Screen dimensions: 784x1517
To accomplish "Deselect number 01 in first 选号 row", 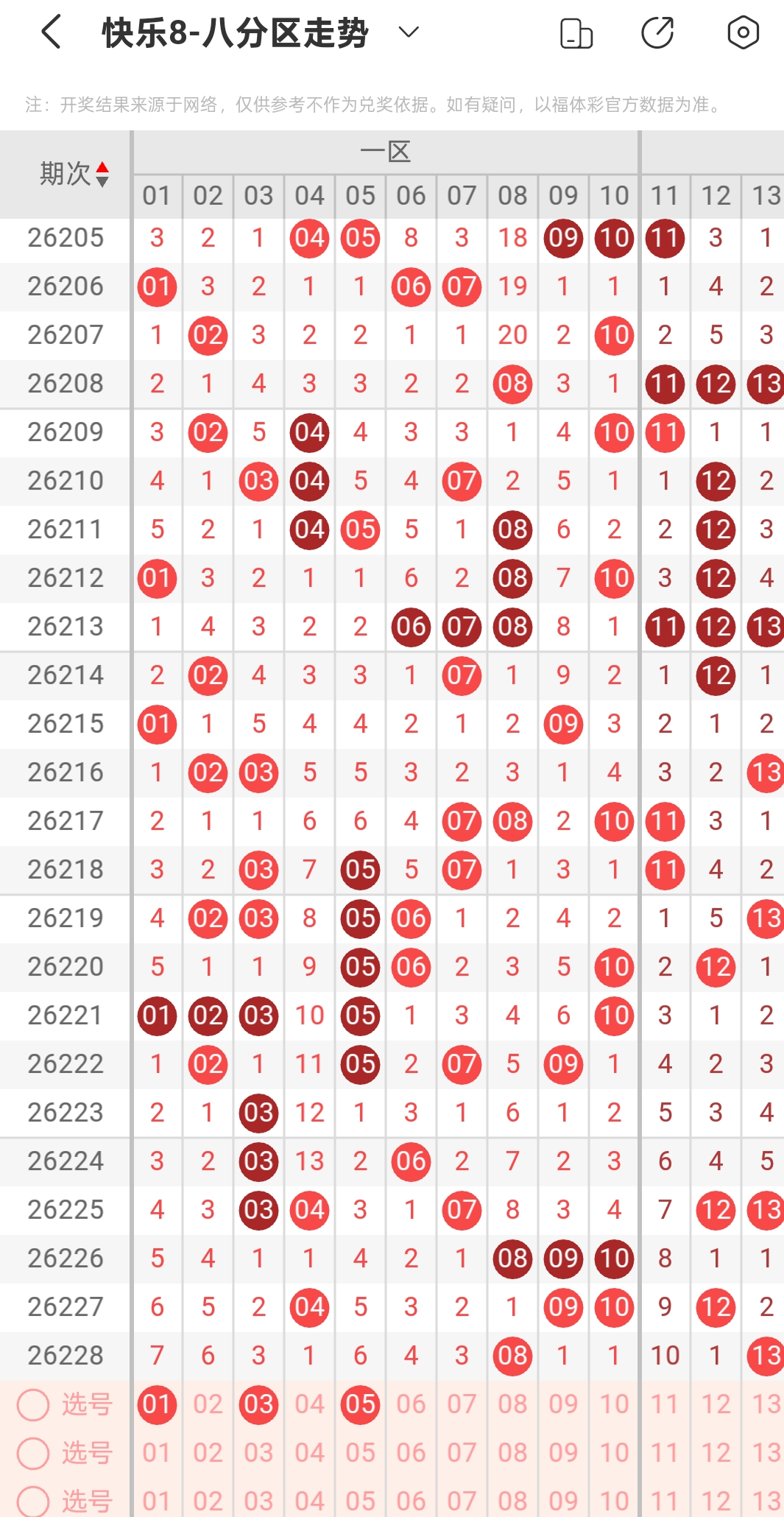I will pos(157,1404).
